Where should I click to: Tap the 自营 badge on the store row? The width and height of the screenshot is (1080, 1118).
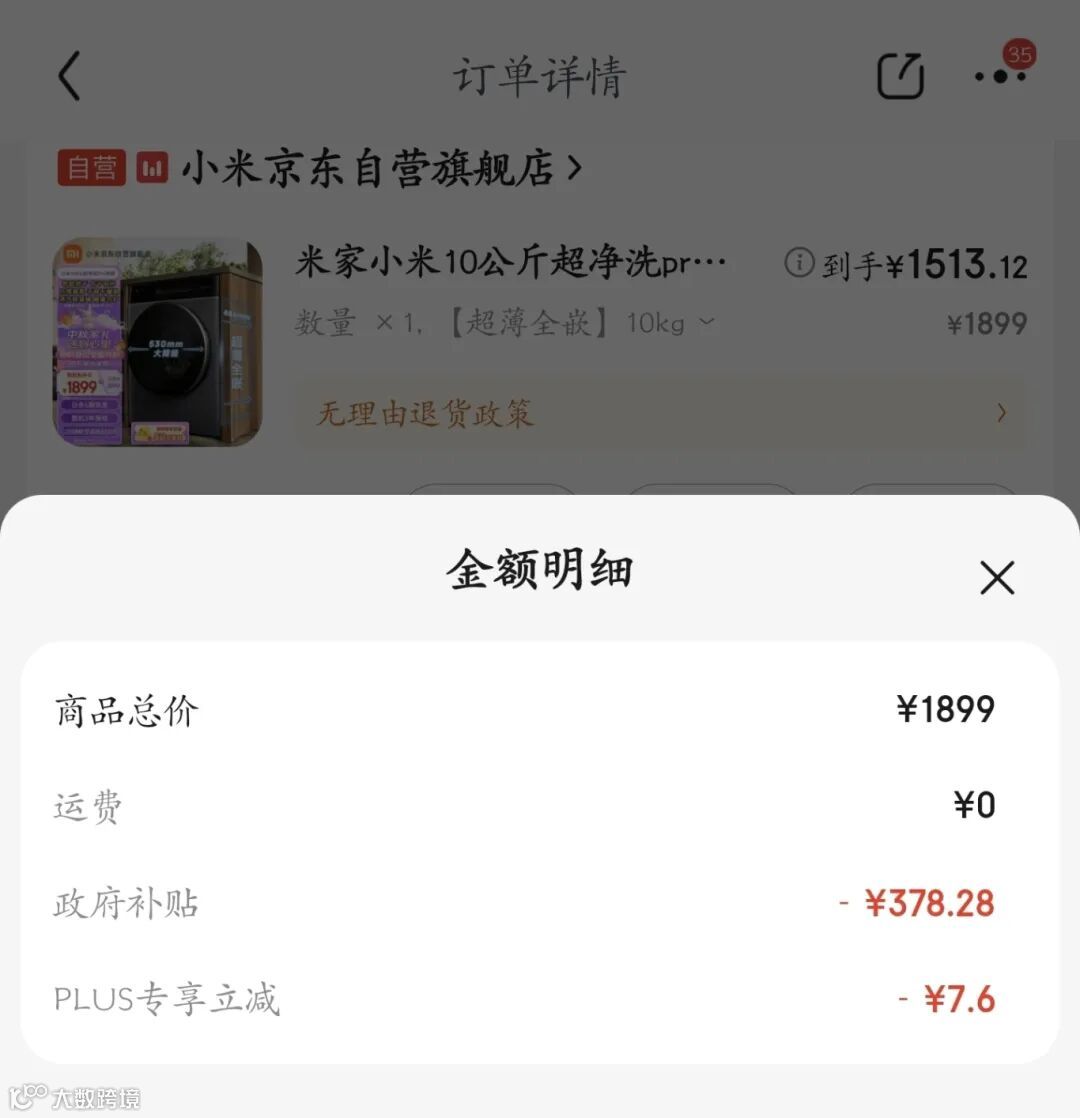[x=90, y=168]
